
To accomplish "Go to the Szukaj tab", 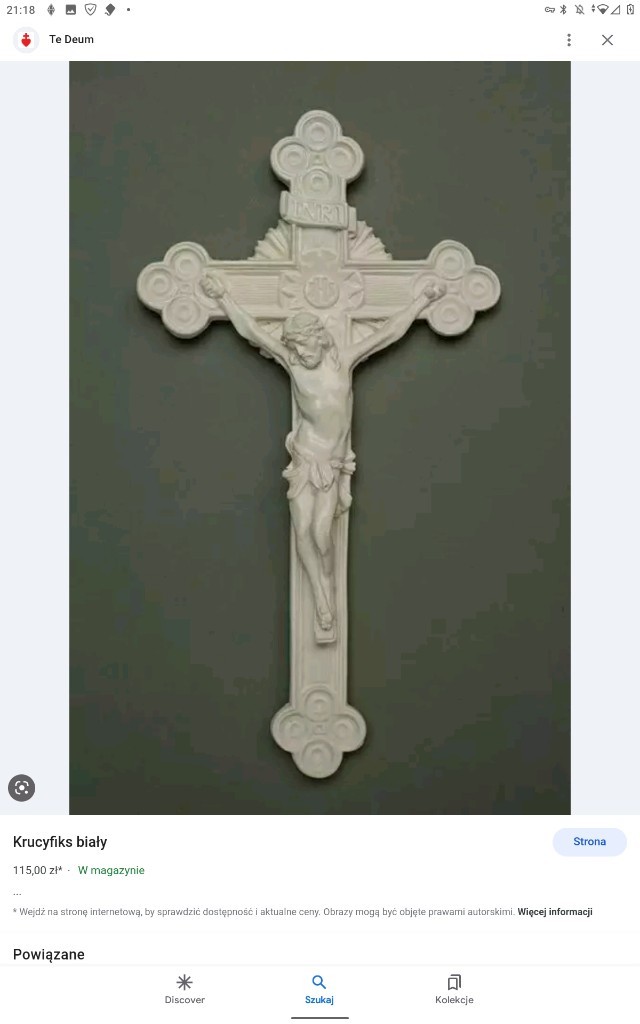I will point(319,989).
